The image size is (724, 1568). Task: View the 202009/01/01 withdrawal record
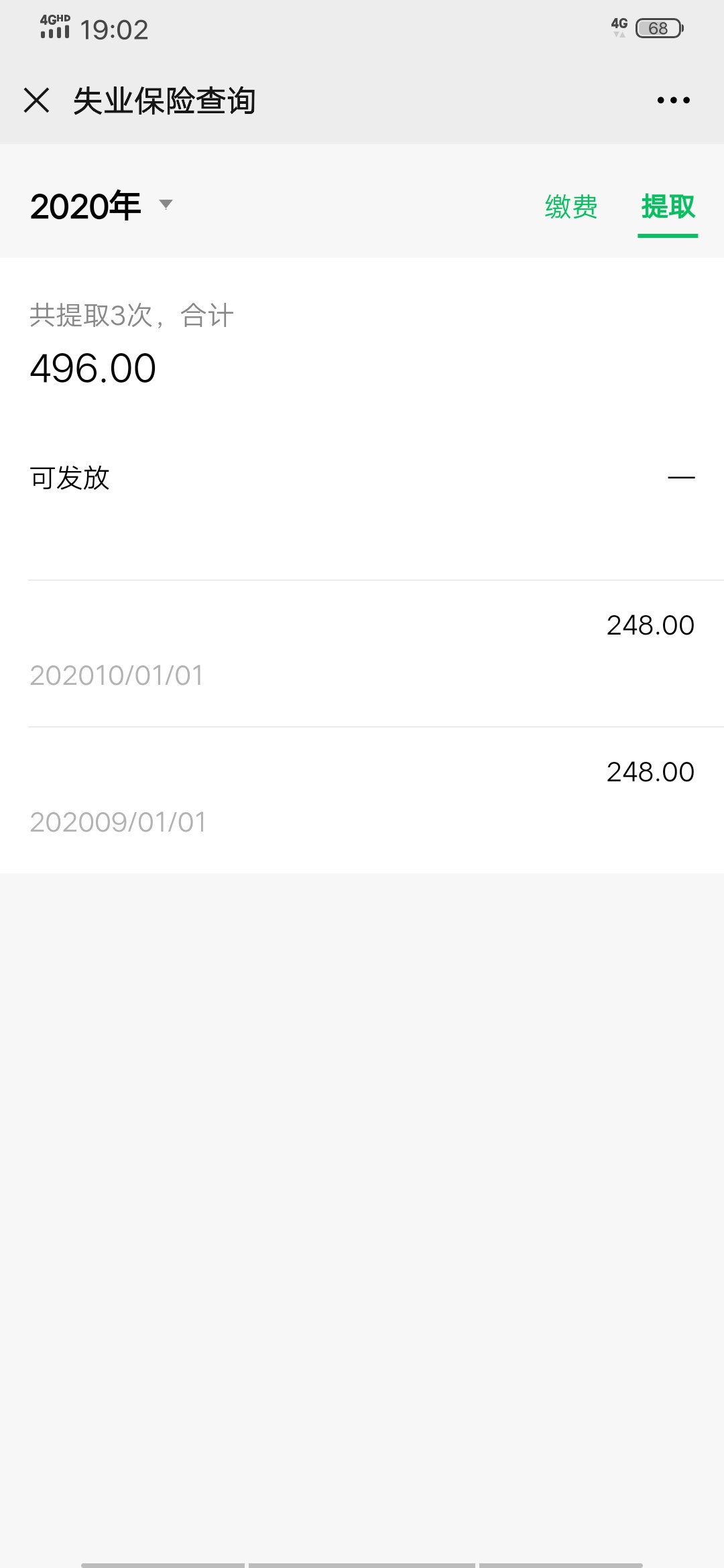pos(362,800)
